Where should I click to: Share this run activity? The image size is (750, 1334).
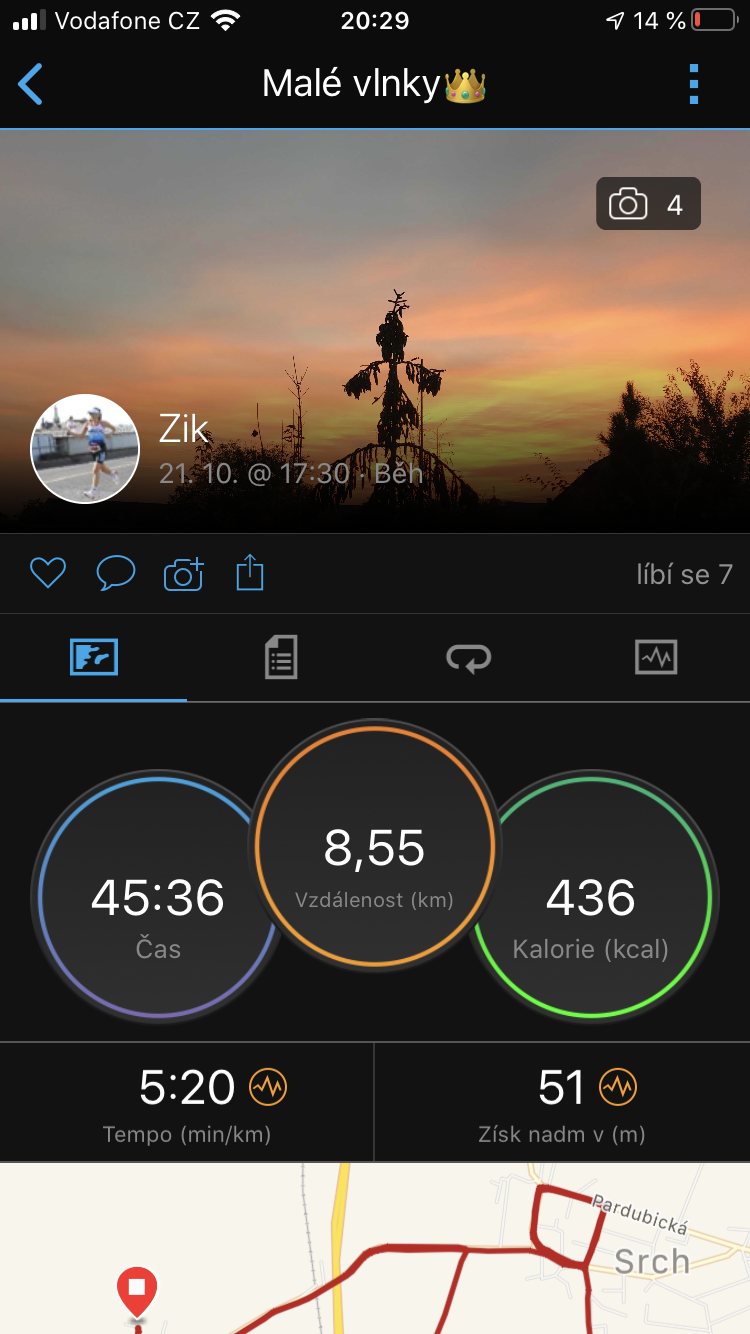pos(250,574)
